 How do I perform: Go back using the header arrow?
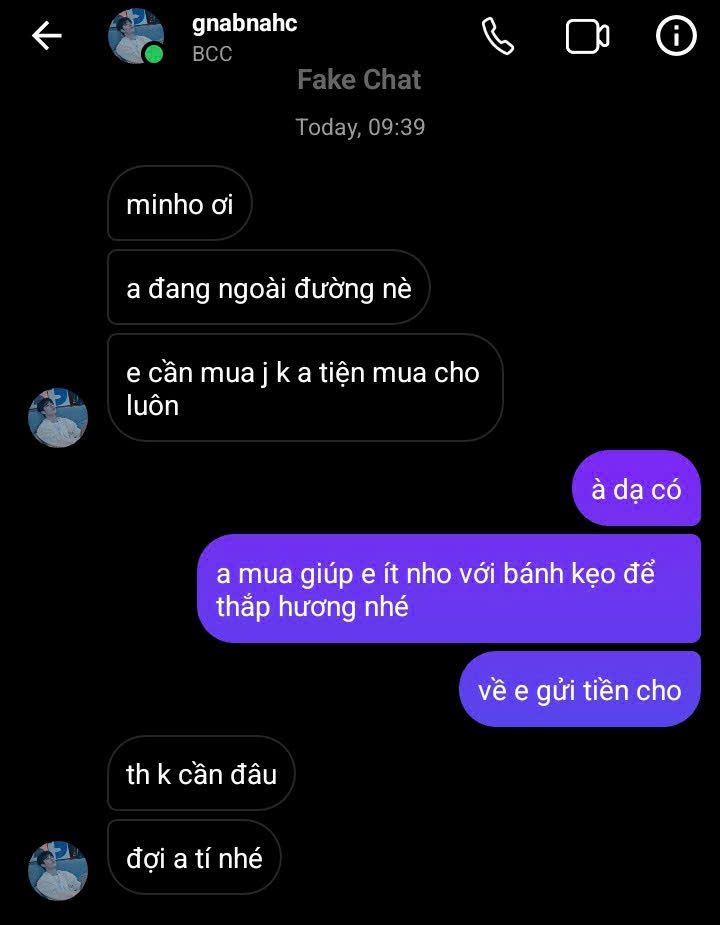46,36
